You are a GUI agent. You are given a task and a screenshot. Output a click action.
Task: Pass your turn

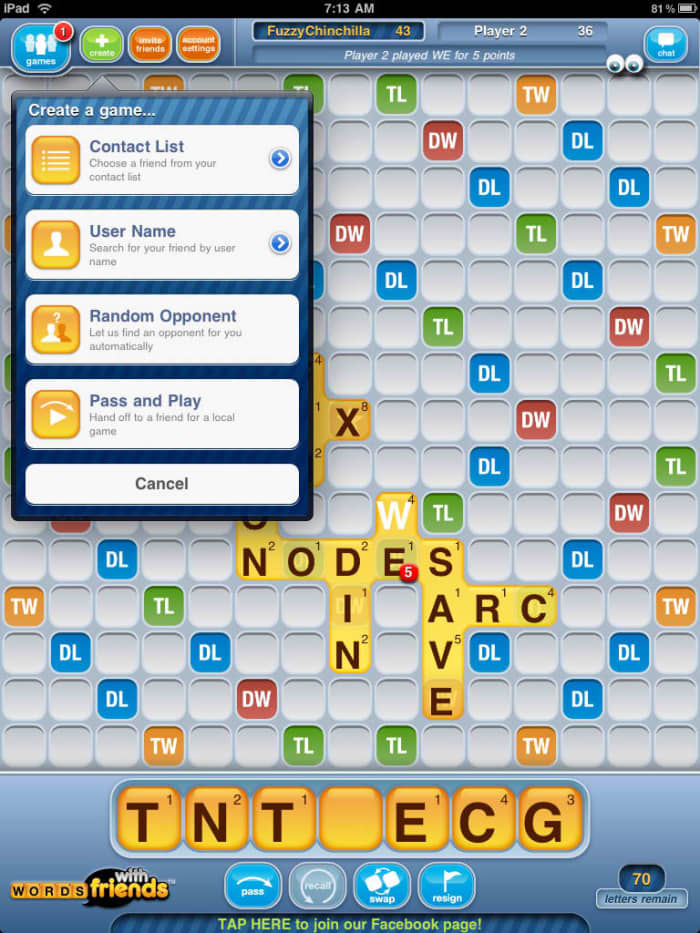(253, 886)
